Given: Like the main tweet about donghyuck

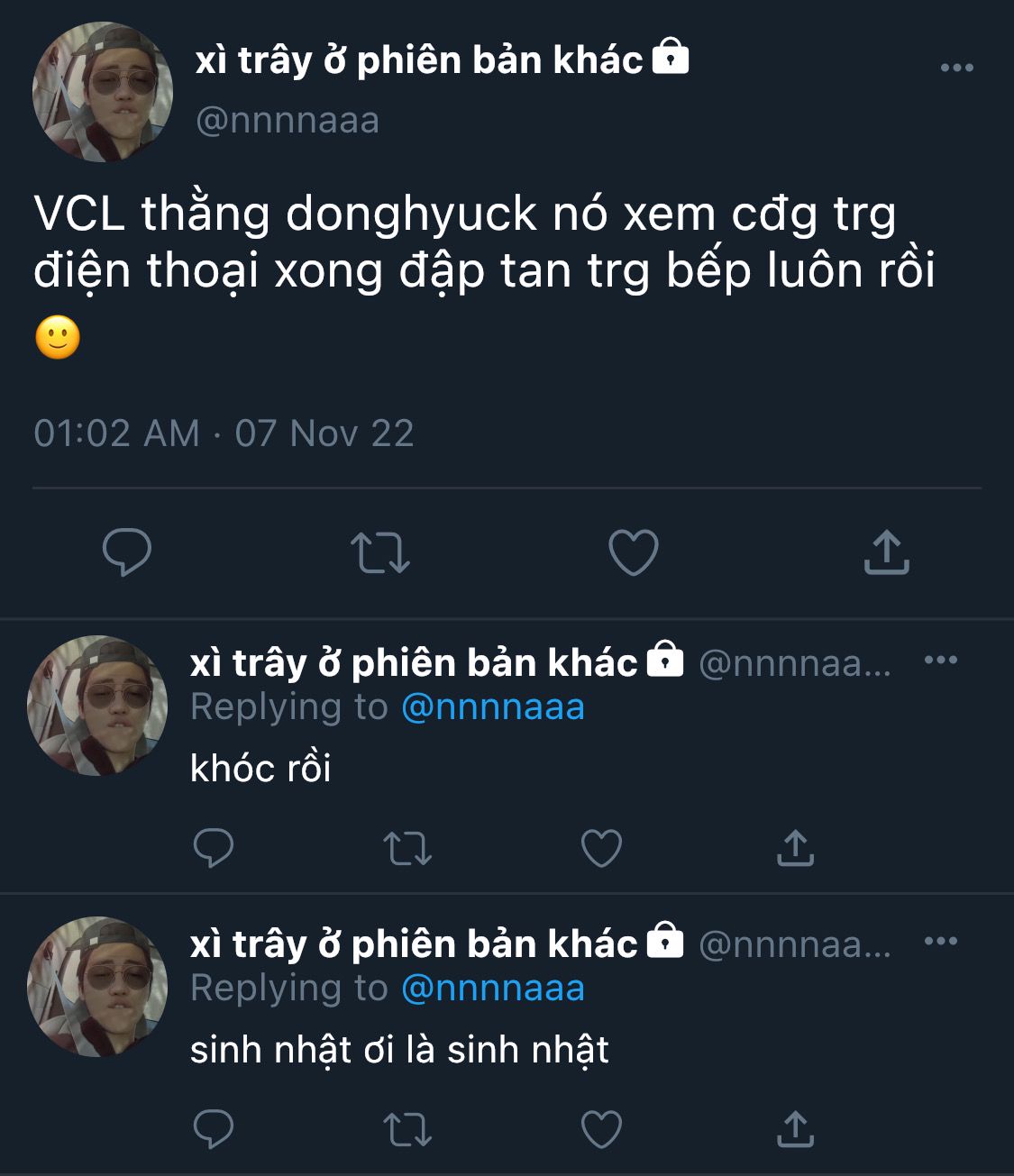Looking at the screenshot, I should [x=634, y=552].
